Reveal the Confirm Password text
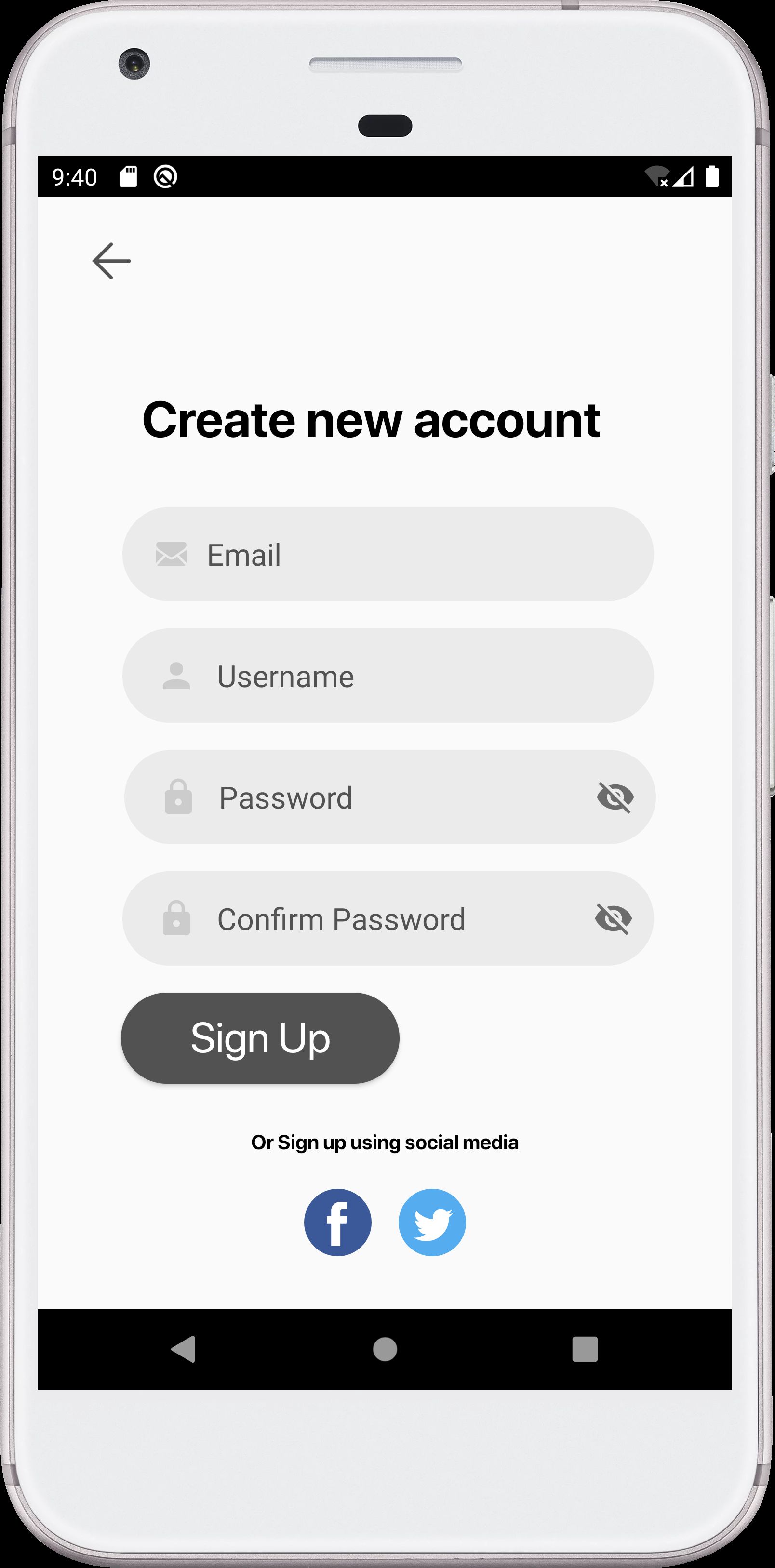Screen dimensions: 775x1568 pyautogui.click(x=613, y=918)
